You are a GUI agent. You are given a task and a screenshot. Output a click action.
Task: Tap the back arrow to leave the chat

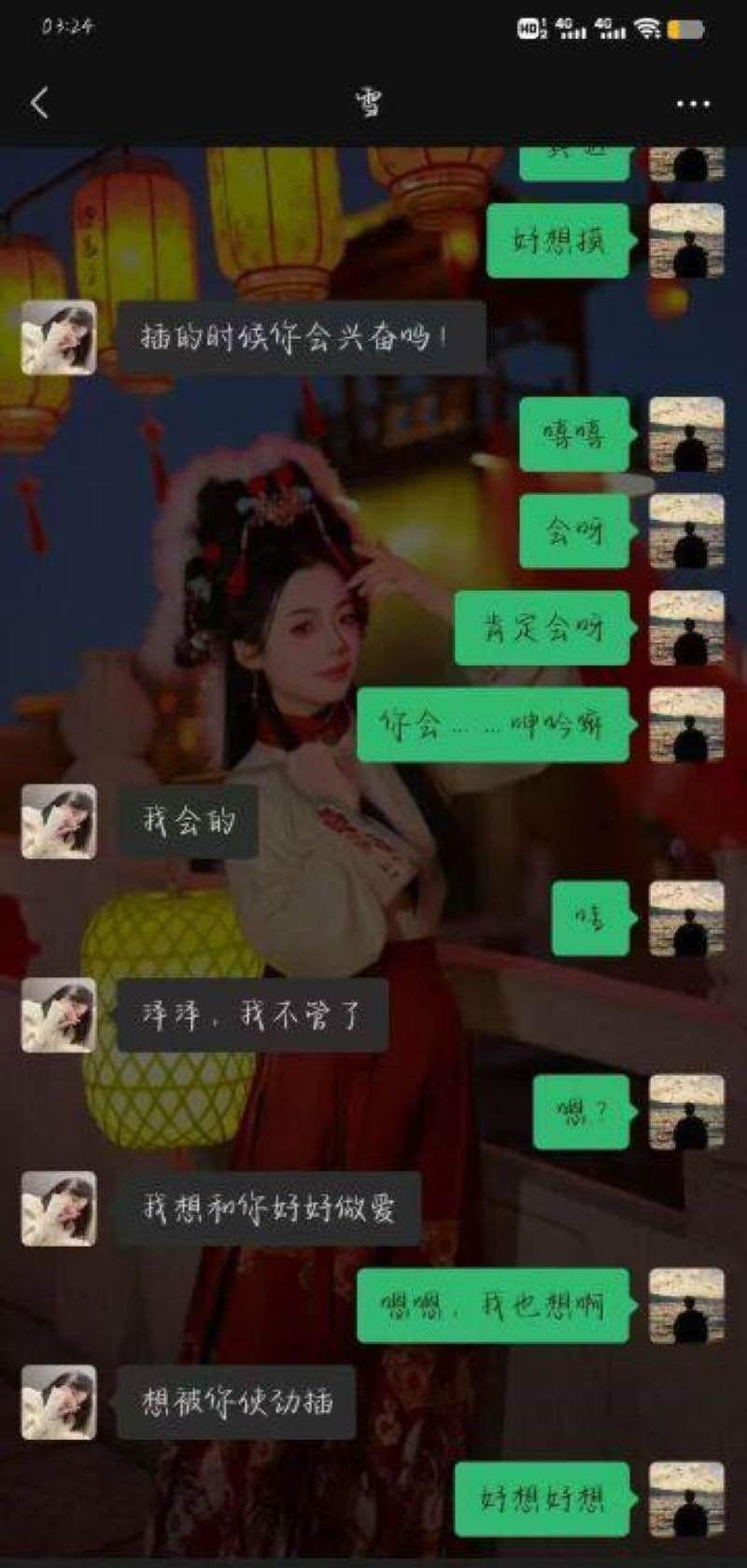click(39, 103)
